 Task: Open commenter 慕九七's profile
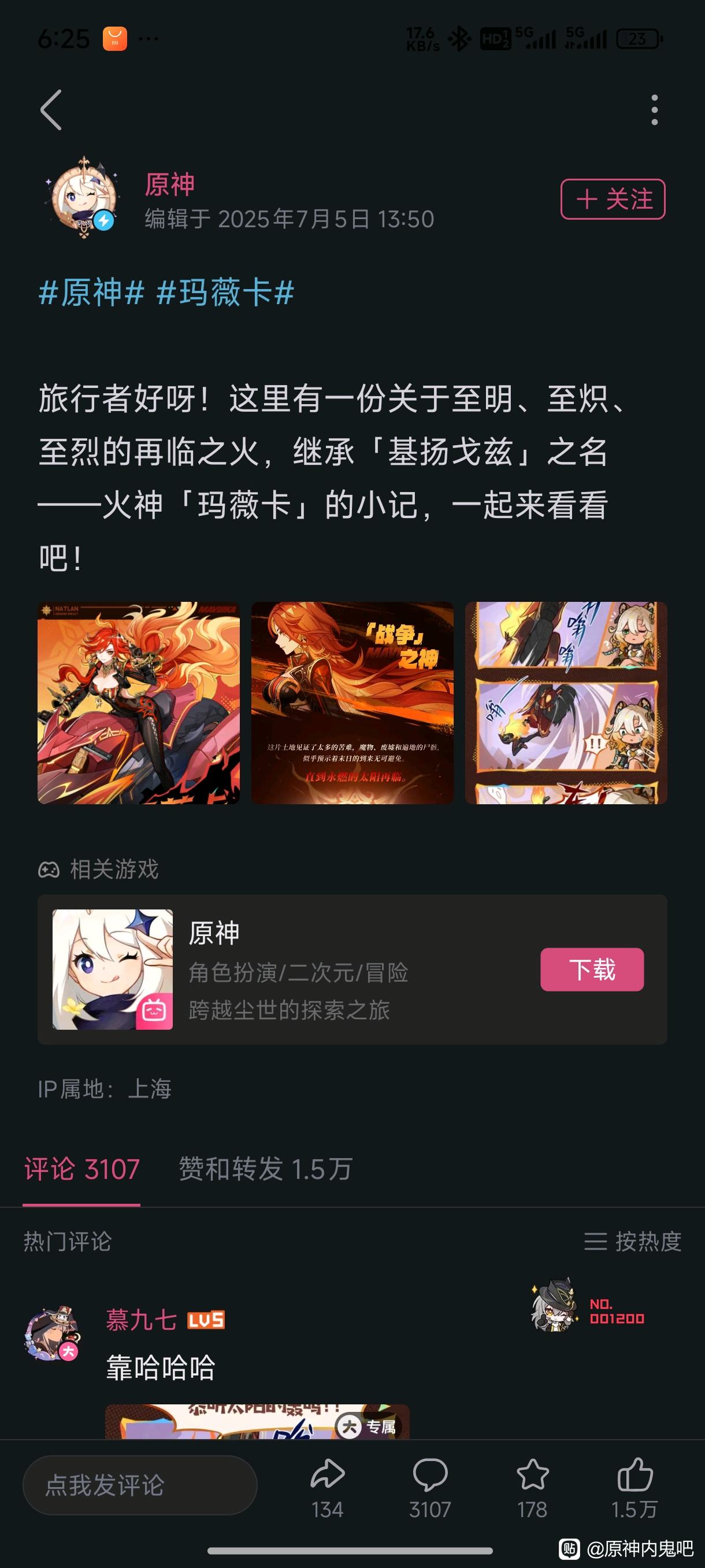pyautogui.click(x=51, y=1333)
